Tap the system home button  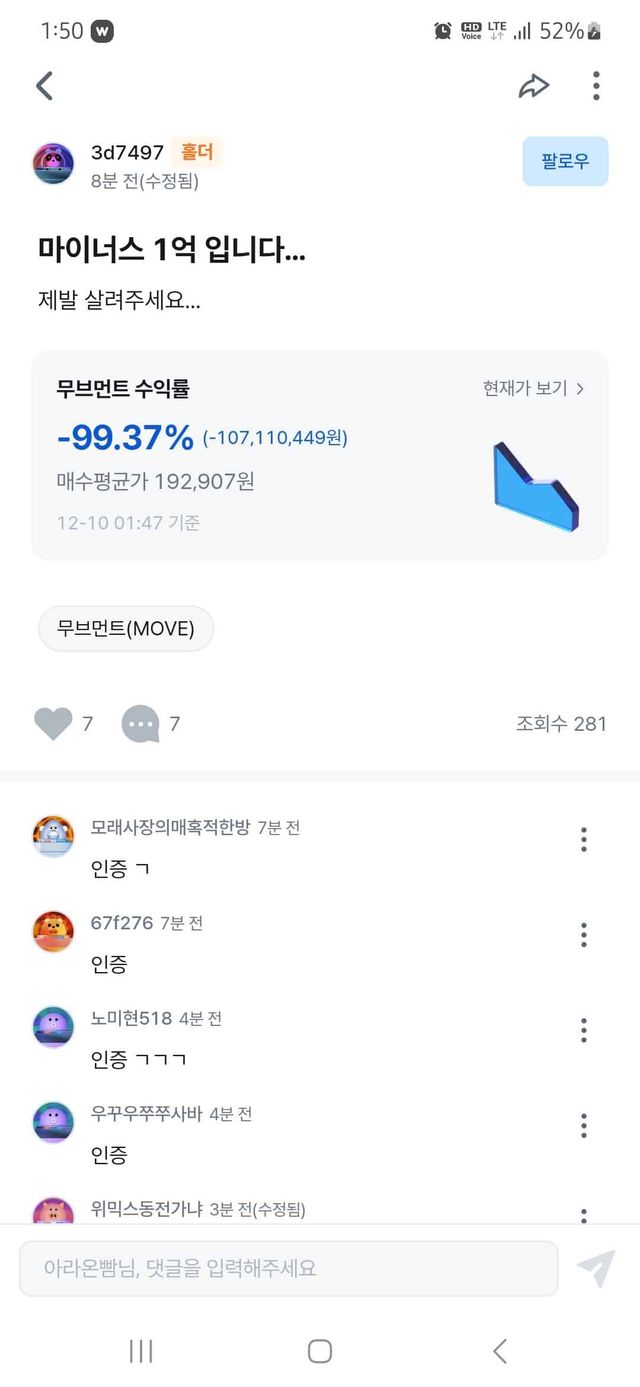(320, 1352)
